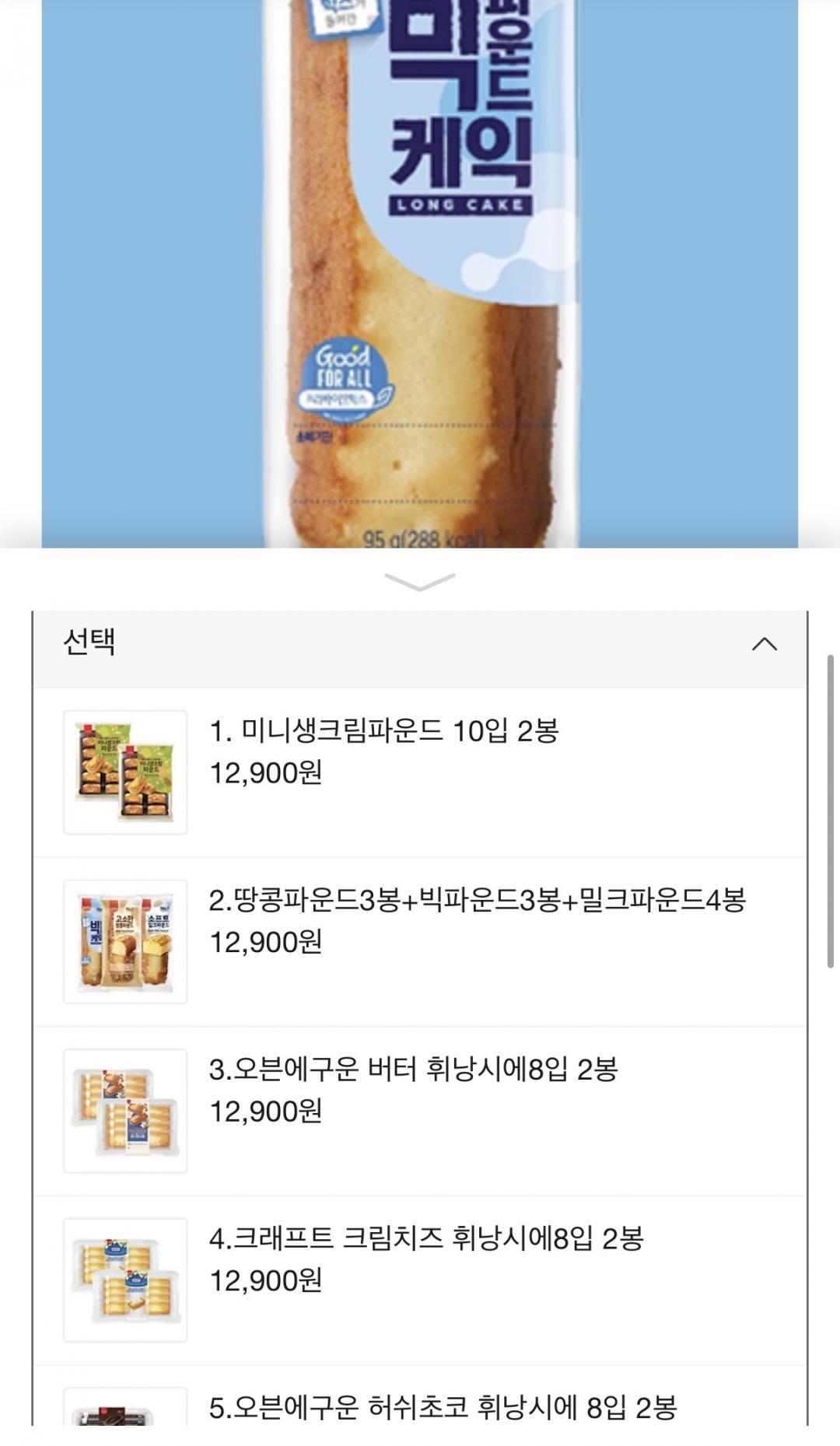Choose option 5 오븐에구운 허쉬초코 휘낭시에 8입 2봉

click(x=442, y=1407)
